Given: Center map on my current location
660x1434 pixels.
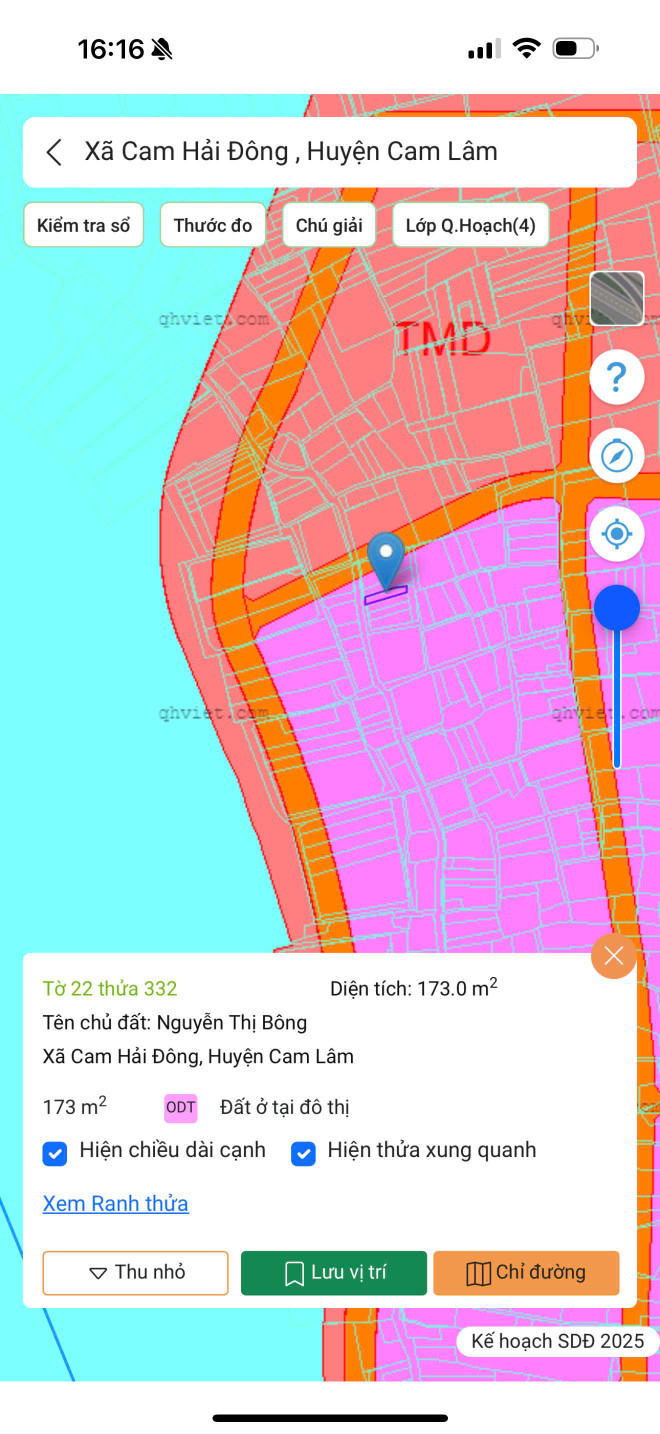Looking at the screenshot, I should [616, 534].
